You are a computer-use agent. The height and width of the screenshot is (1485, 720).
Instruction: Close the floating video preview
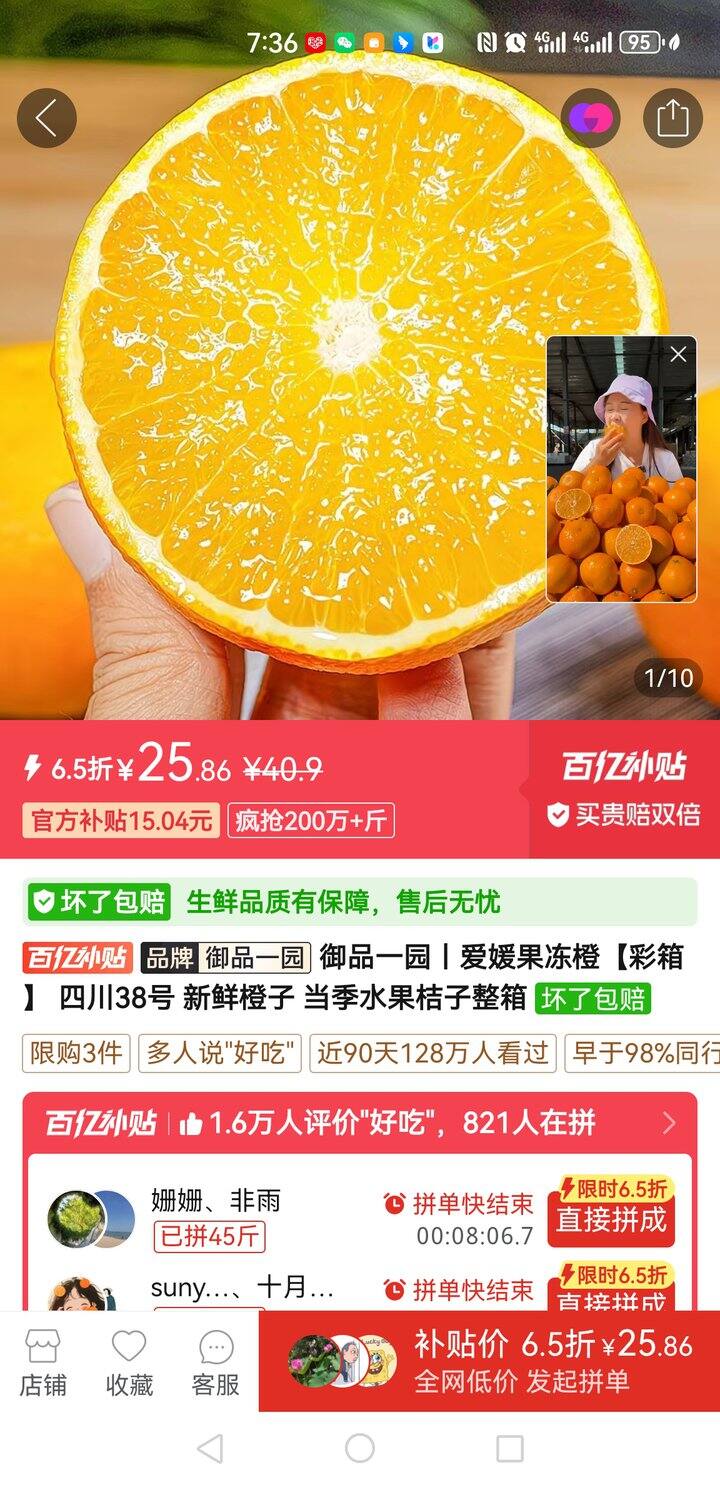(678, 354)
